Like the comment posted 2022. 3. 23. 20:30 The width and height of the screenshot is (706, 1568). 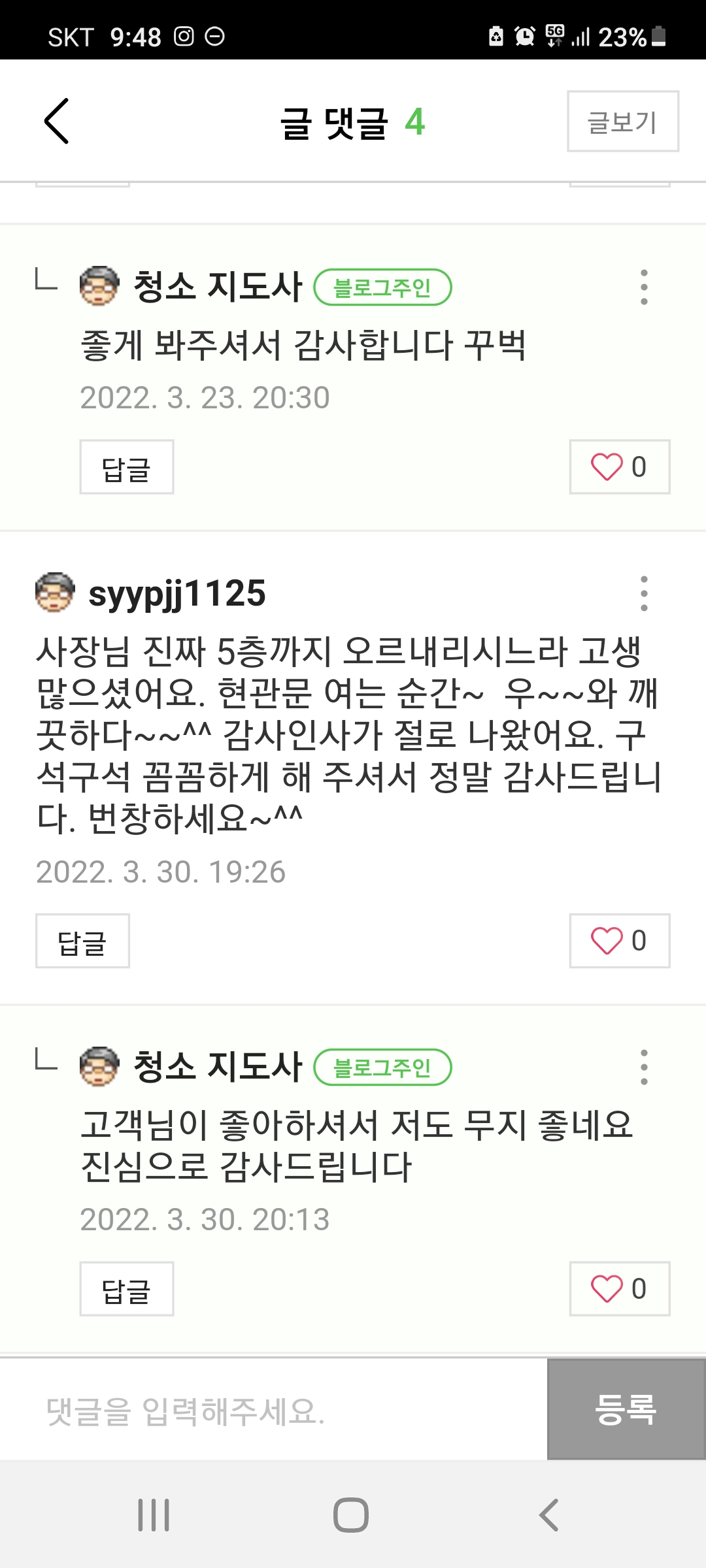(x=619, y=467)
